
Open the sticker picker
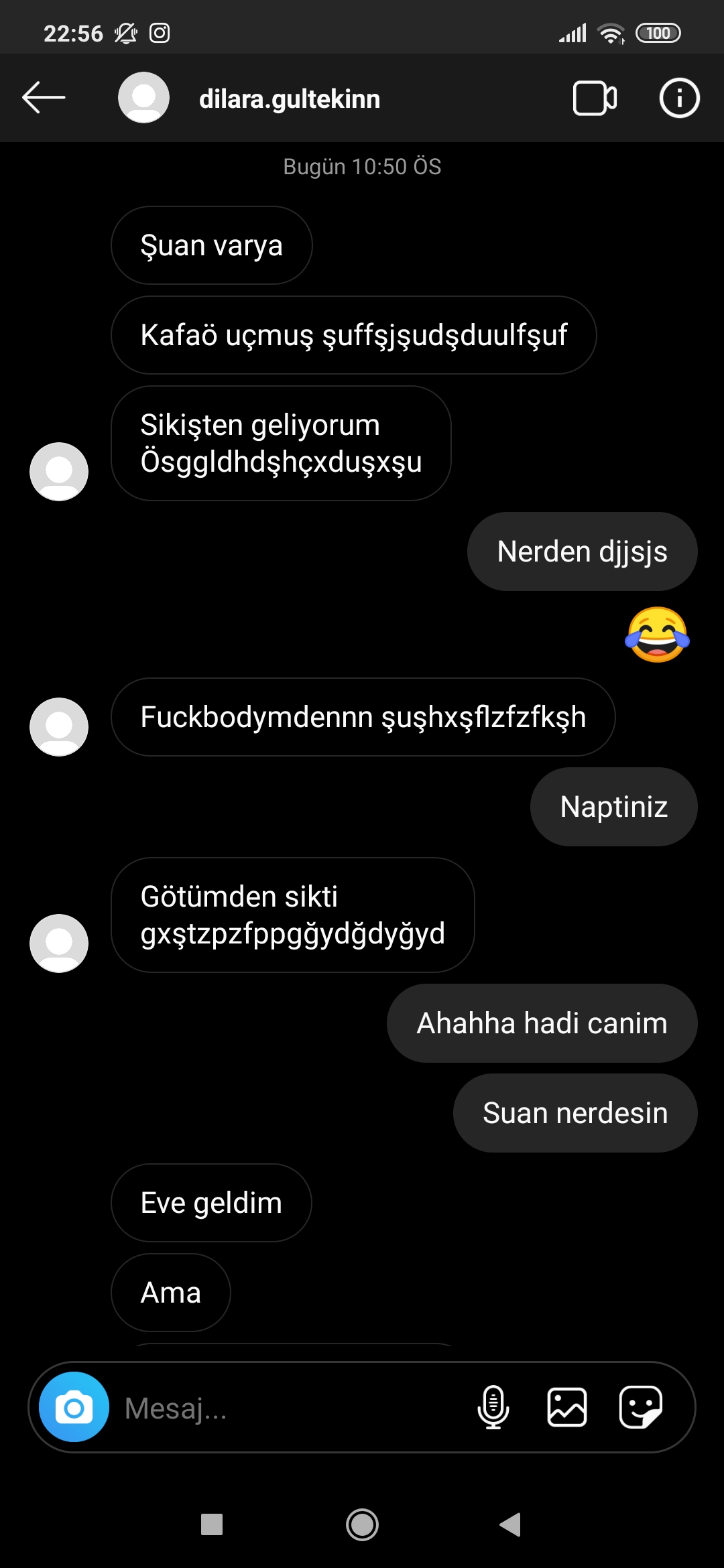tap(641, 1407)
